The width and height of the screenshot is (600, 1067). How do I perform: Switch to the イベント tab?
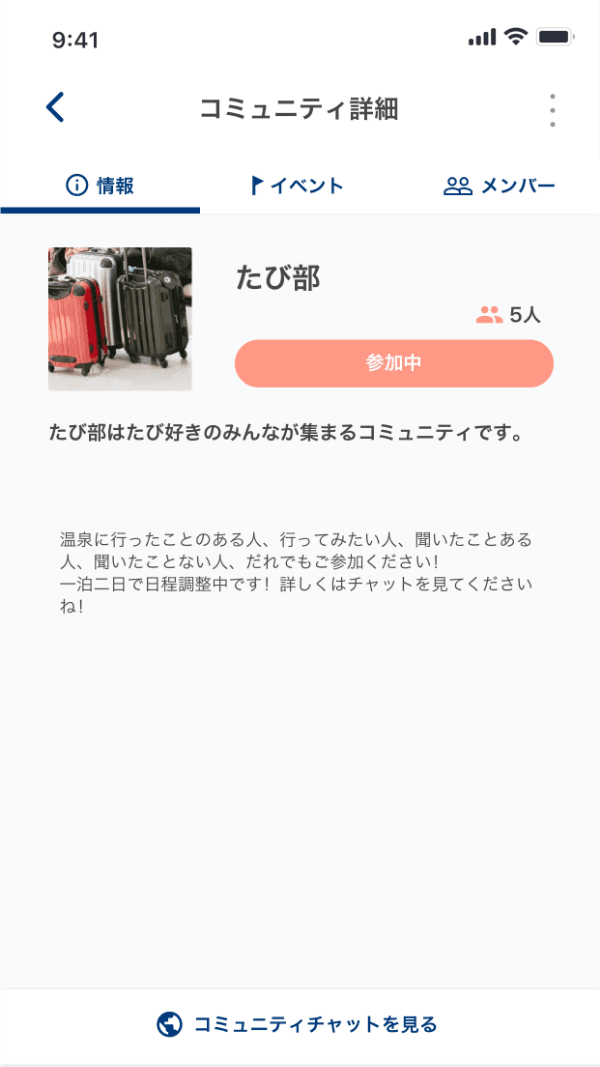point(298,185)
